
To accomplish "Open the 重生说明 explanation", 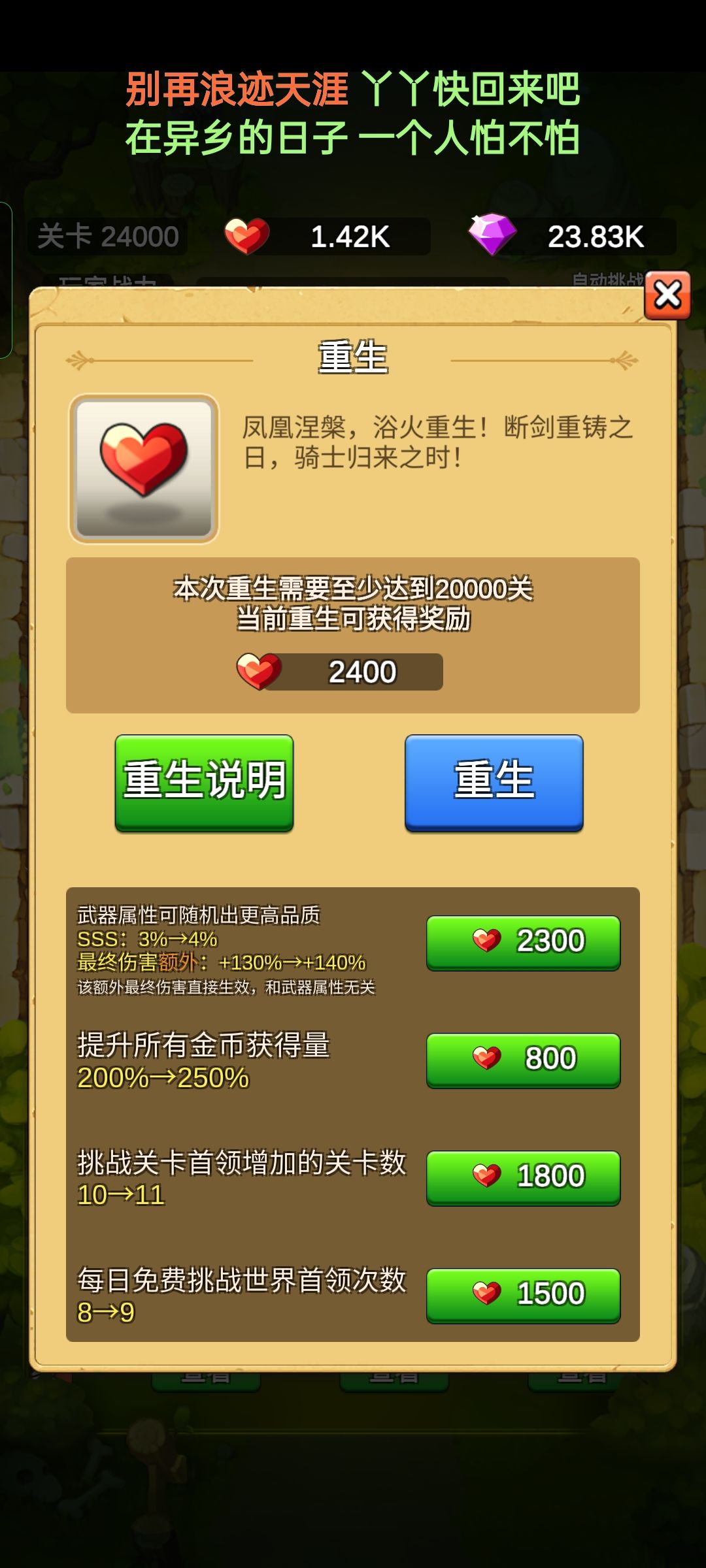I will (x=204, y=783).
